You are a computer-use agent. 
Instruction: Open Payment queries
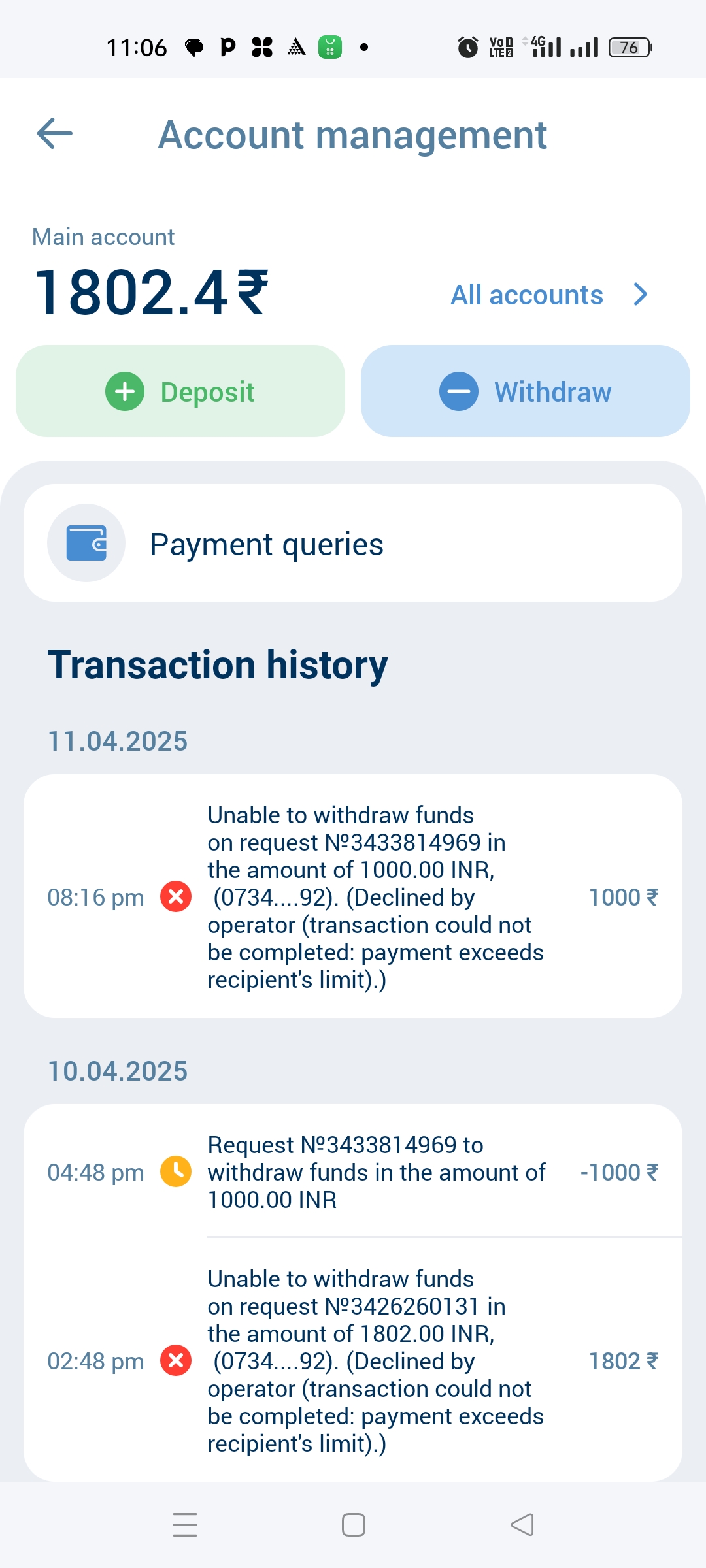(x=353, y=544)
